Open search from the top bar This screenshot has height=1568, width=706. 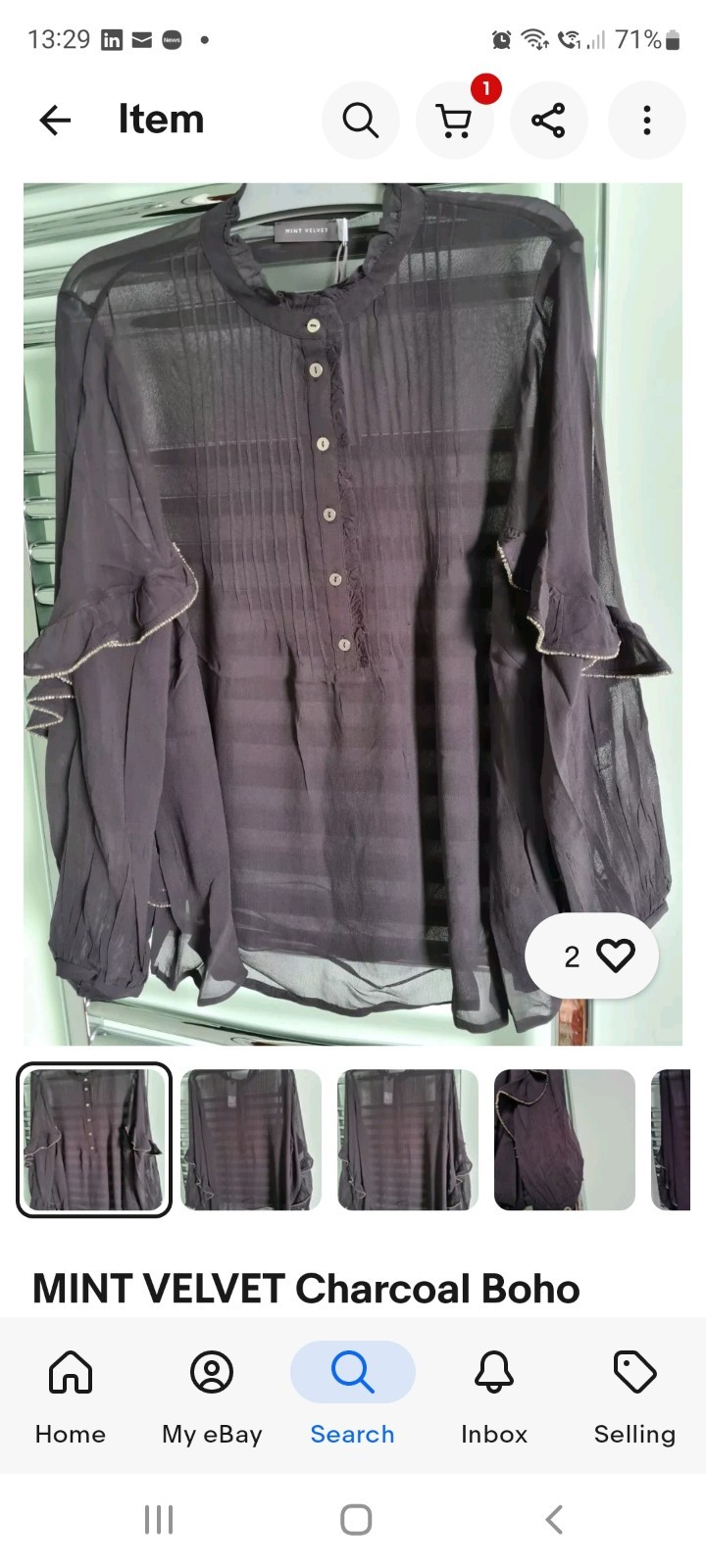coord(360,121)
